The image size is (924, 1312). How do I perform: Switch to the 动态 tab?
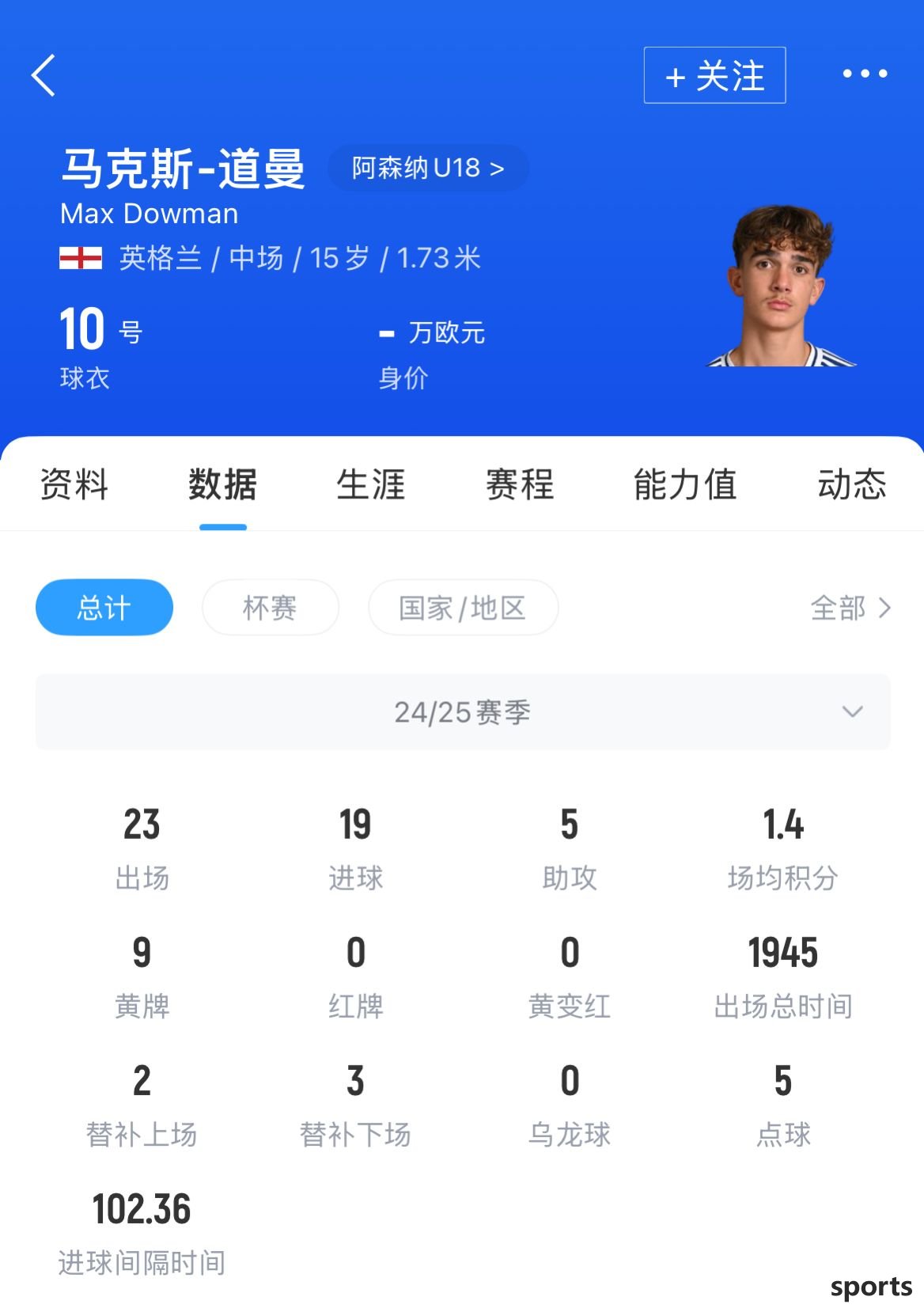click(x=852, y=484)
